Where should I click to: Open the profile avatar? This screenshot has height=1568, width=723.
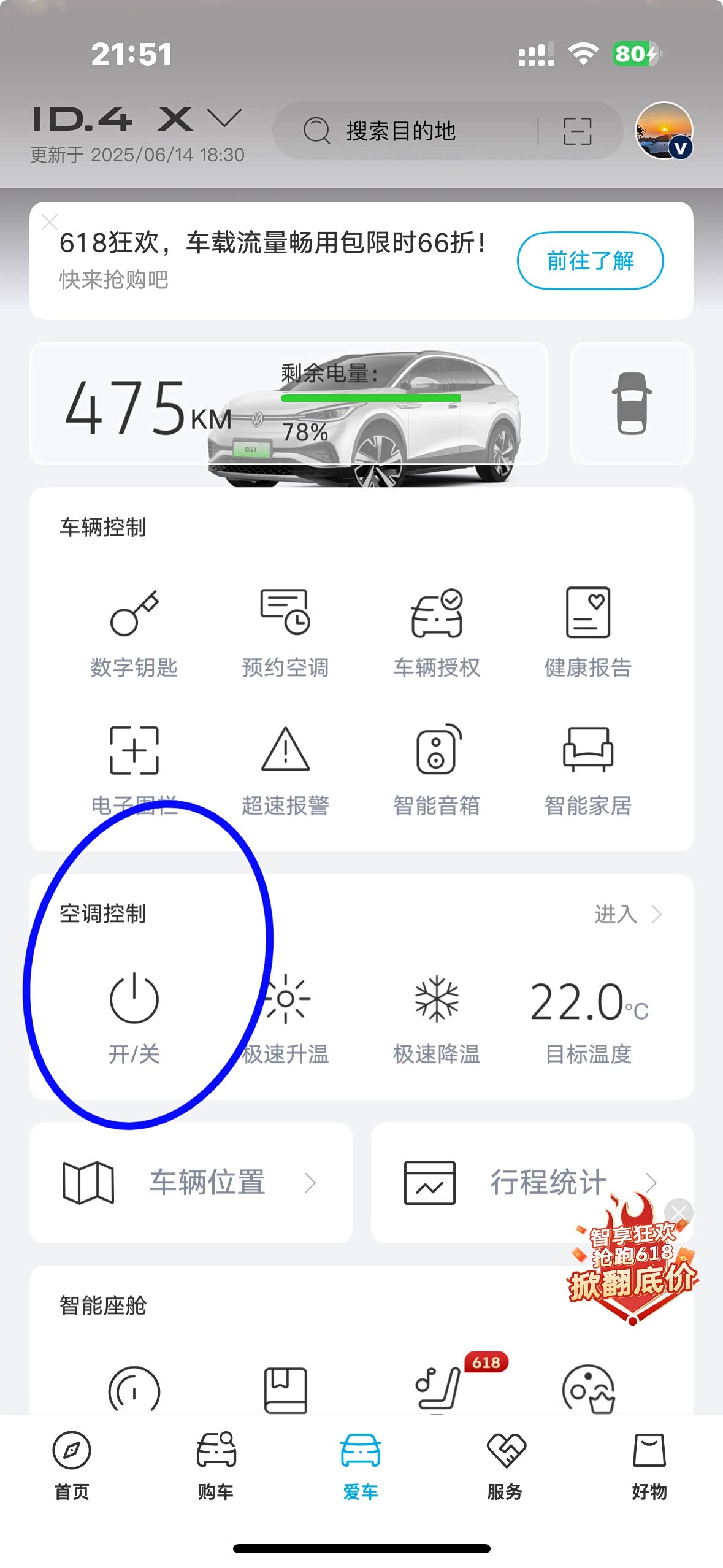(x=664, y=131)
